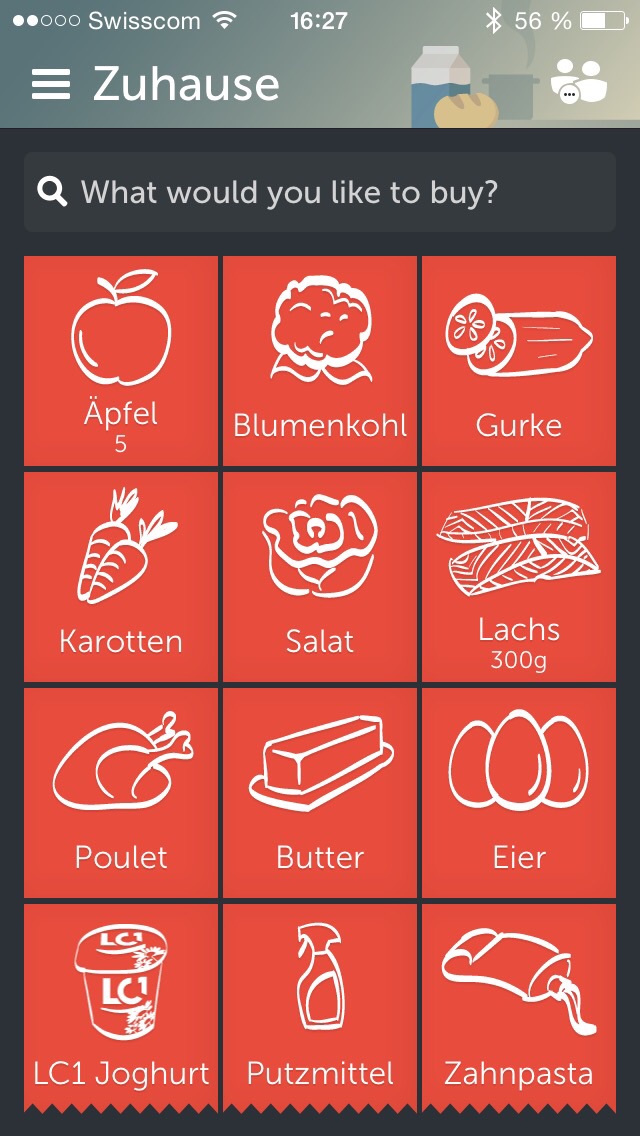Image resolution: width=640 pixels, height=1136 pixels.
Task: Select the Blumenkohl tile
Action: pos(320,360)
